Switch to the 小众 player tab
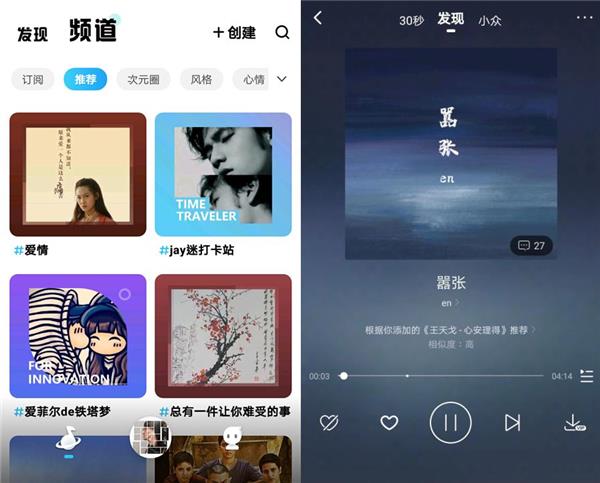 (490, 20)
